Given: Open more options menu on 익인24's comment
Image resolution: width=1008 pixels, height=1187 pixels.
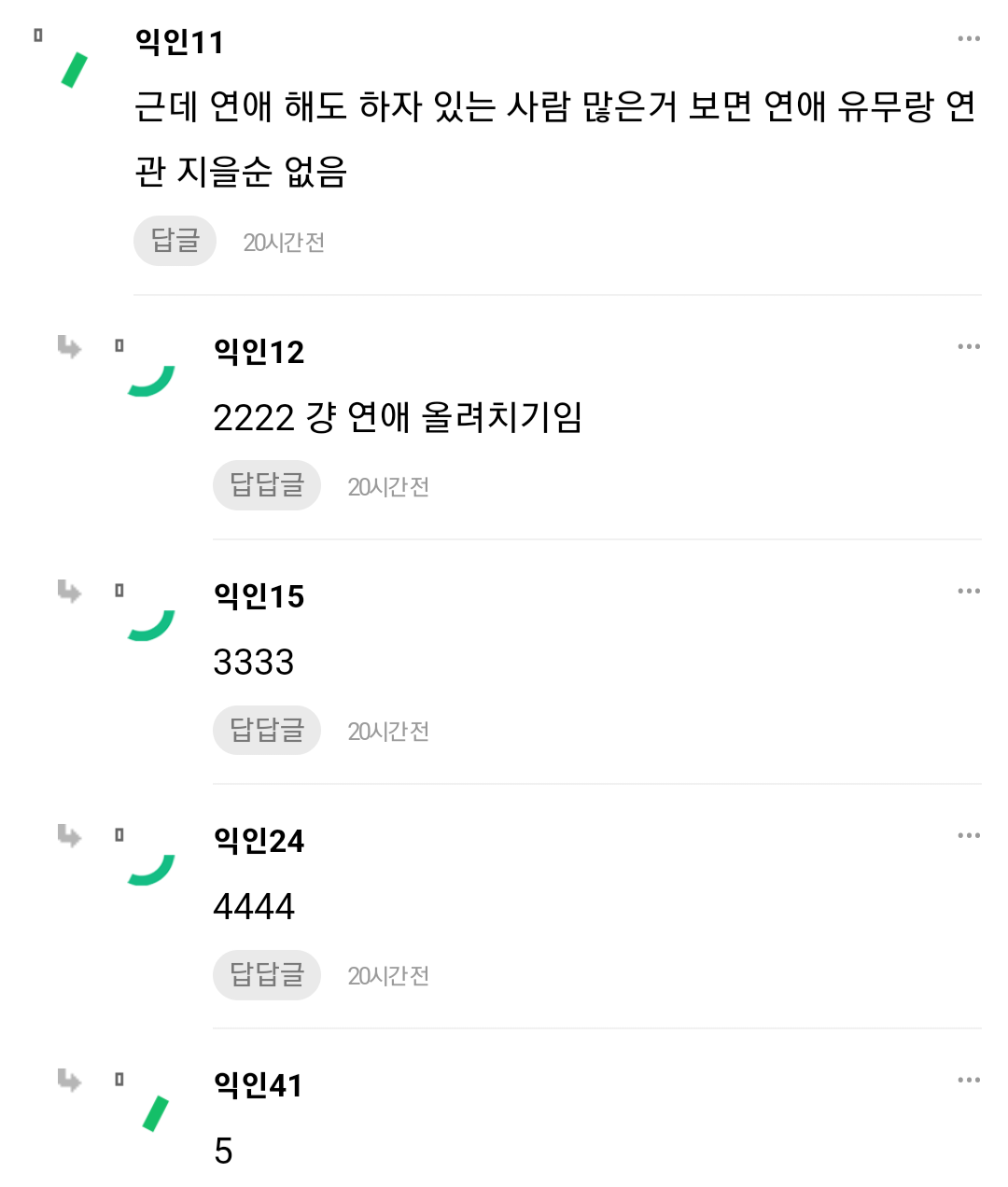Looking at the screenshot, I should (967, 834).
